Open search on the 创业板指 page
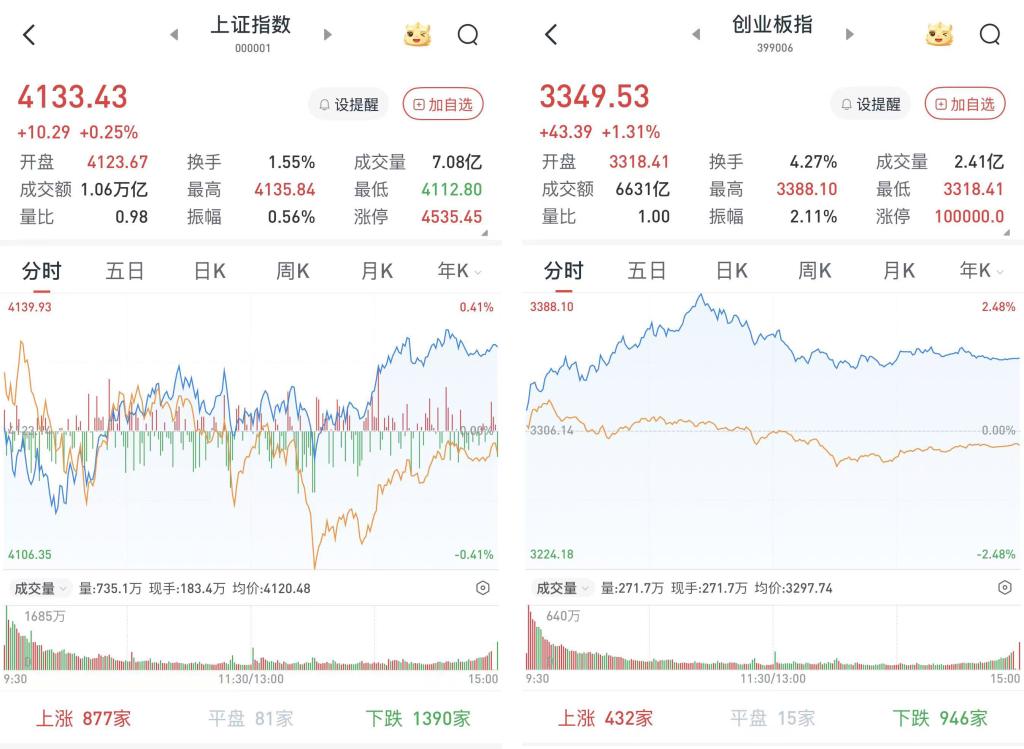The height and width of the screenshot is (749, 1024). click(x=990, y=35)
